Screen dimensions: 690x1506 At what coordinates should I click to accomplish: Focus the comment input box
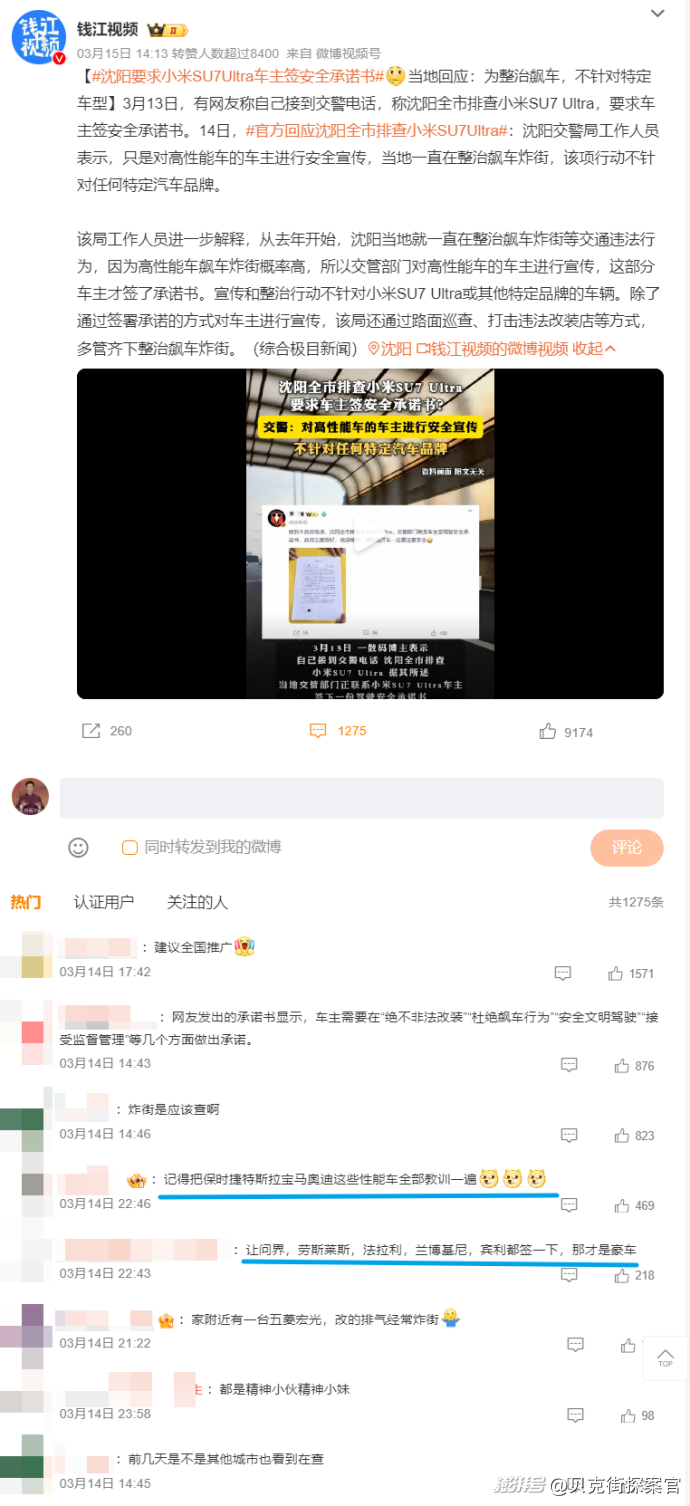[361, 798]
